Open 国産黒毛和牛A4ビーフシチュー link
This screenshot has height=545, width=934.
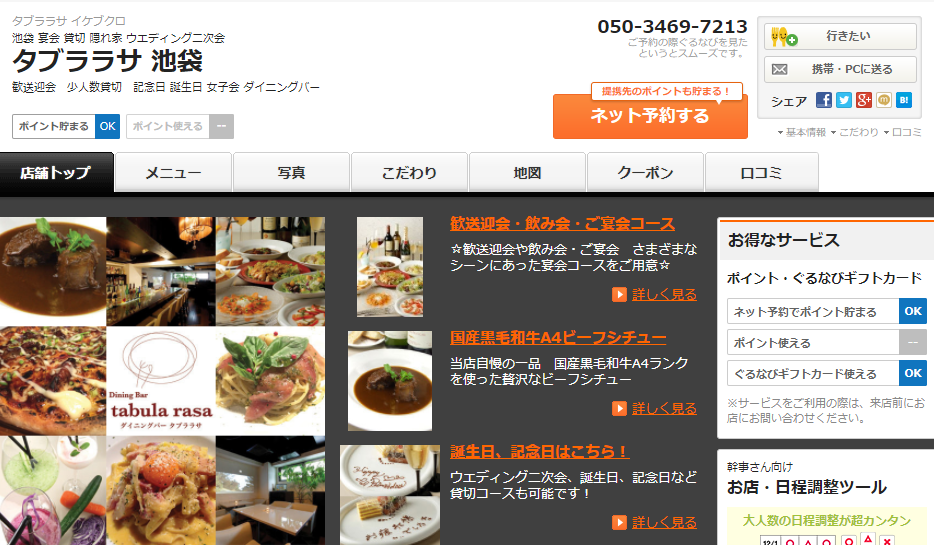coord(557,338)
